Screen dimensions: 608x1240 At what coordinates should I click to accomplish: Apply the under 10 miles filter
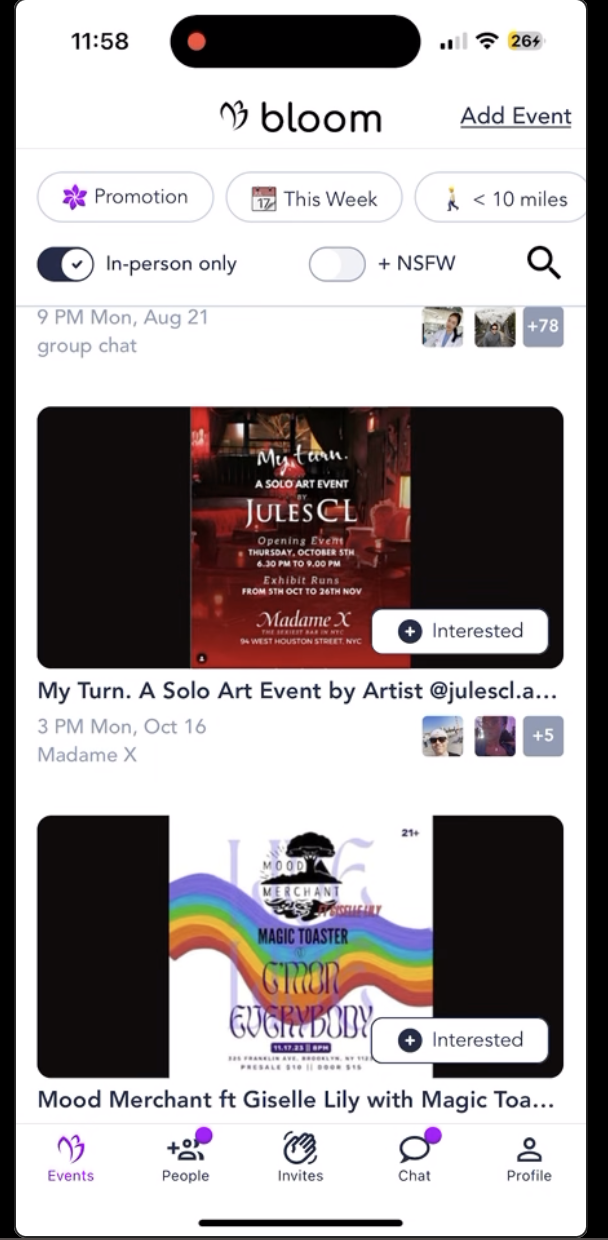pos(504,198)
